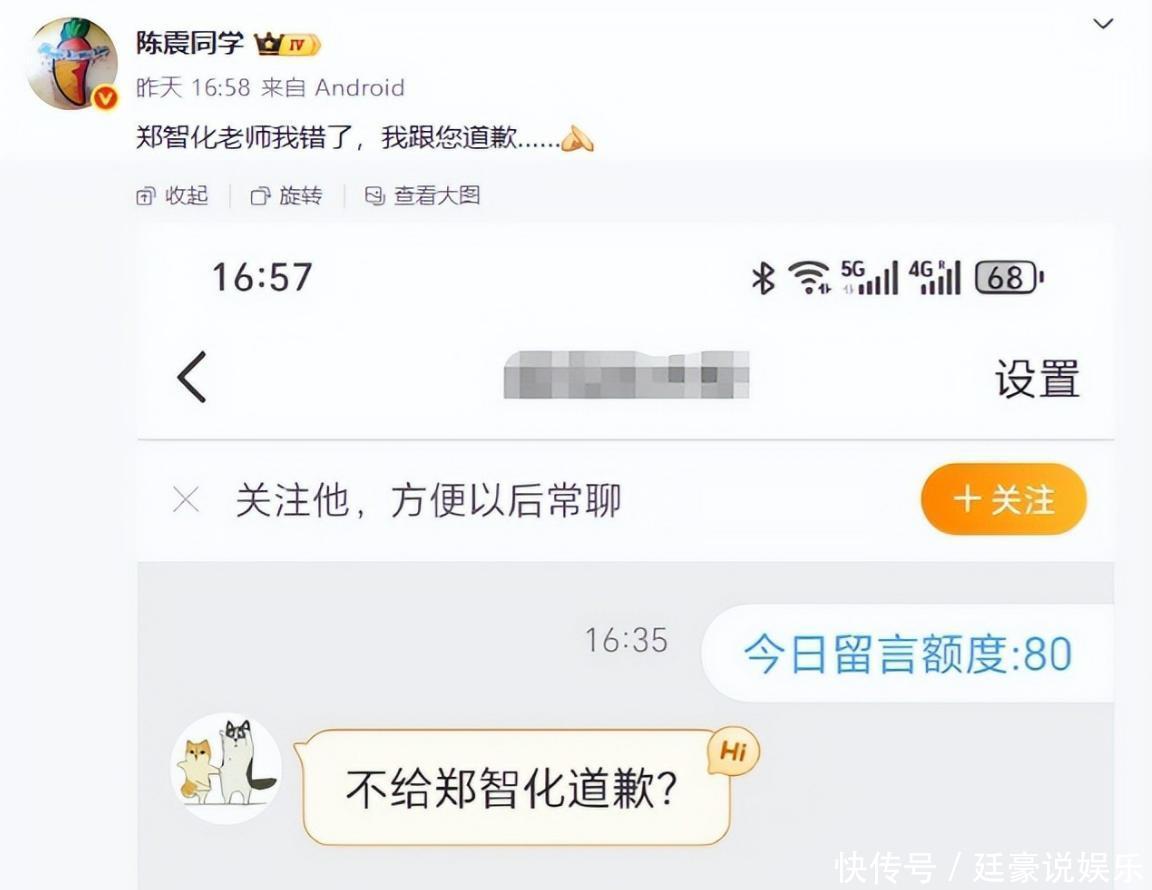1152x890 pixels.
Task: View full size image via 查看大图
Action: pos(423,195)
